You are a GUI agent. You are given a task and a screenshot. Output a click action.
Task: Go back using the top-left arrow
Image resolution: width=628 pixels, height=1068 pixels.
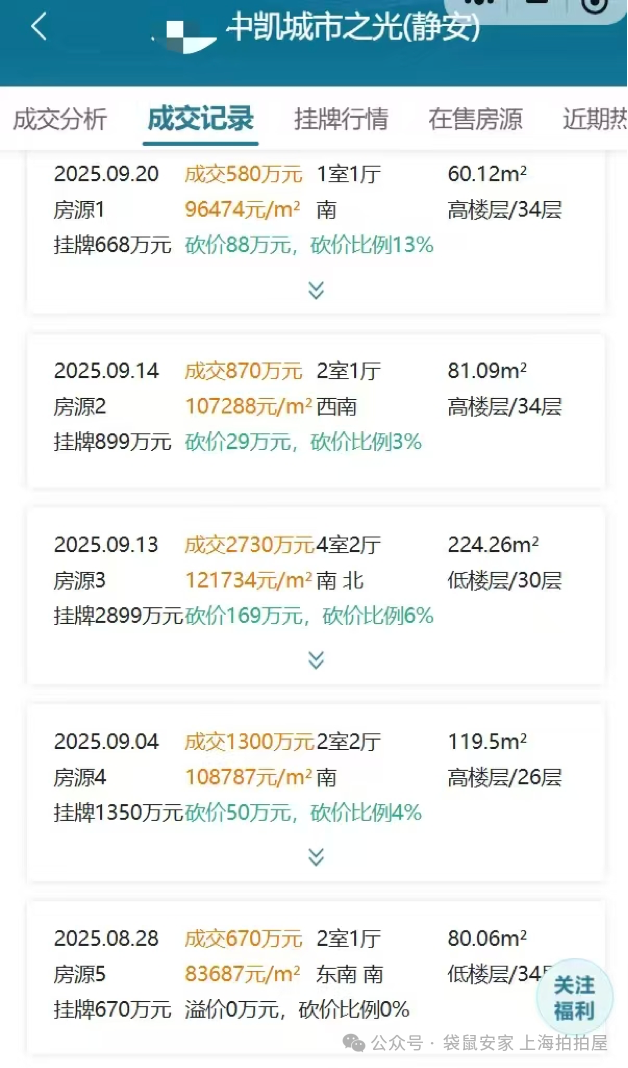[39, 27]
